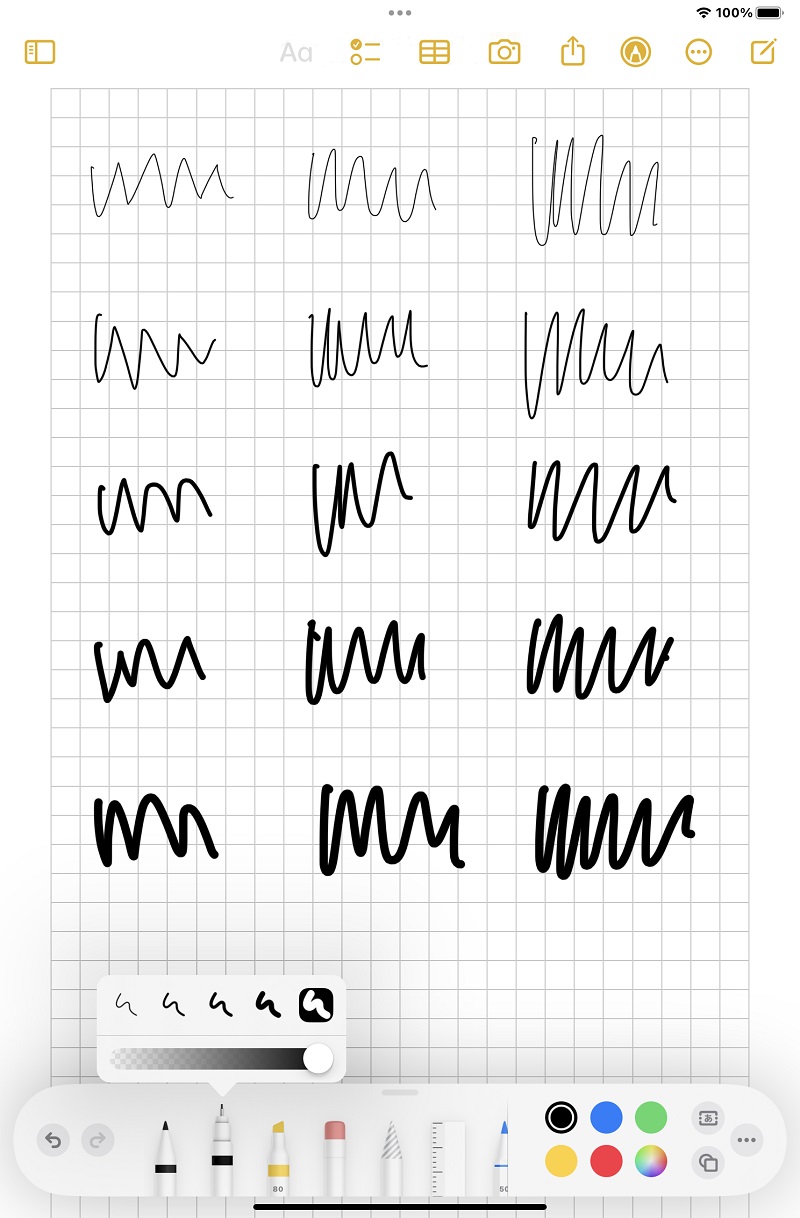Open the multicolor color picker

[651, 1161]
